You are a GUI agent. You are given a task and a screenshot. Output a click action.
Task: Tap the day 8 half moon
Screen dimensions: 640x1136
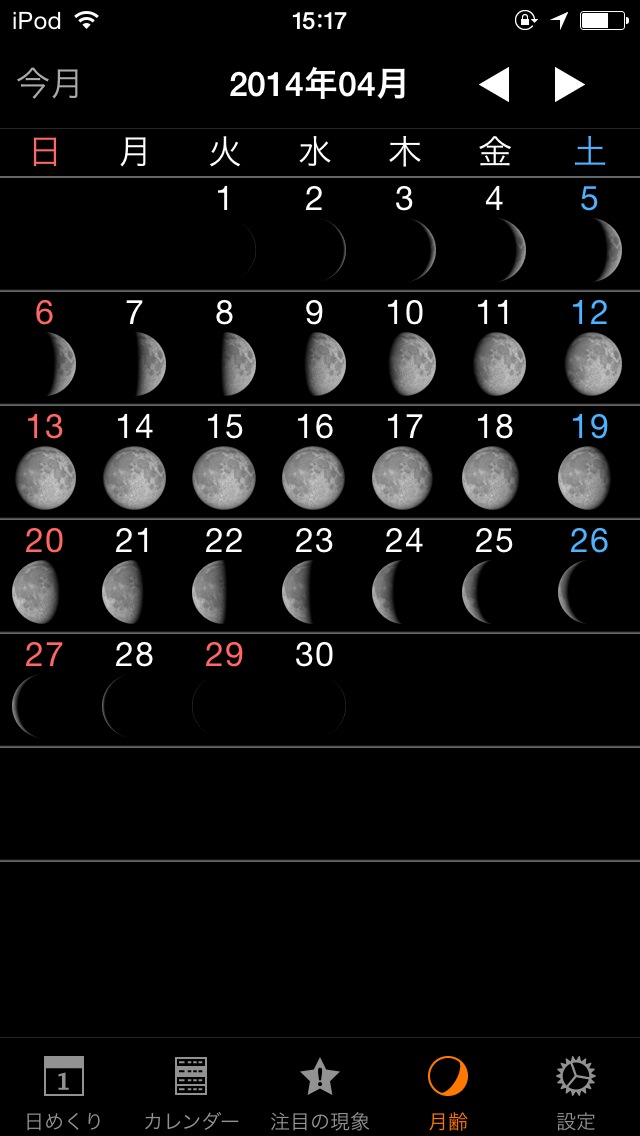[x=225, y=347]
